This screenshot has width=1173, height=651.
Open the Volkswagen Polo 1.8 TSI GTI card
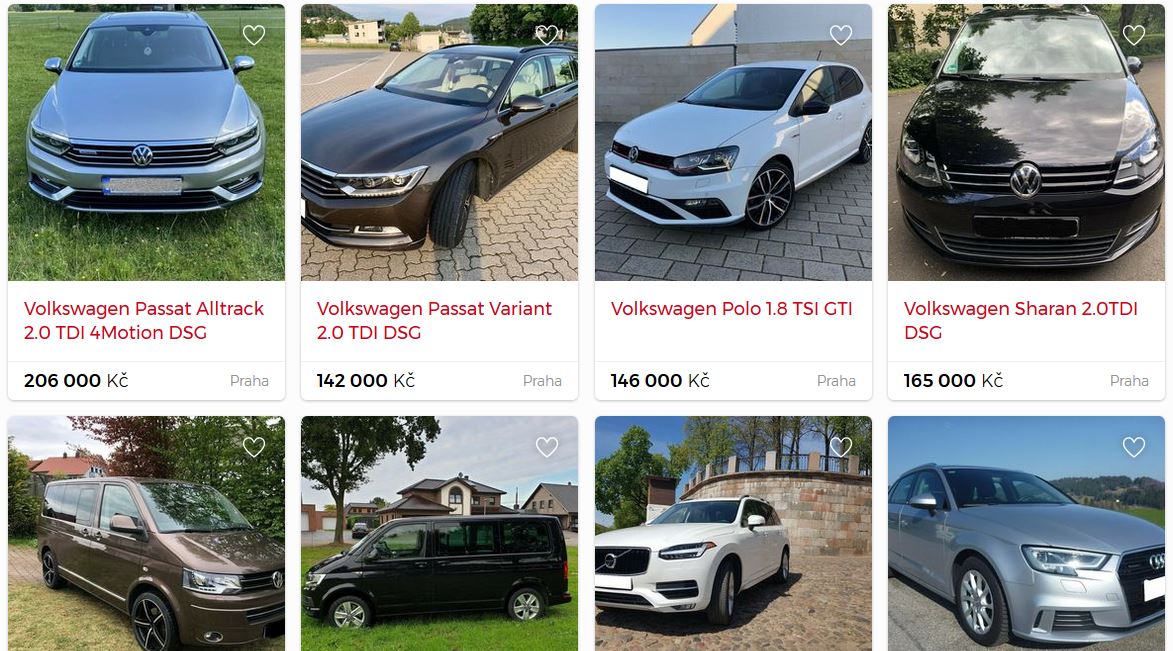coord(731,309)
